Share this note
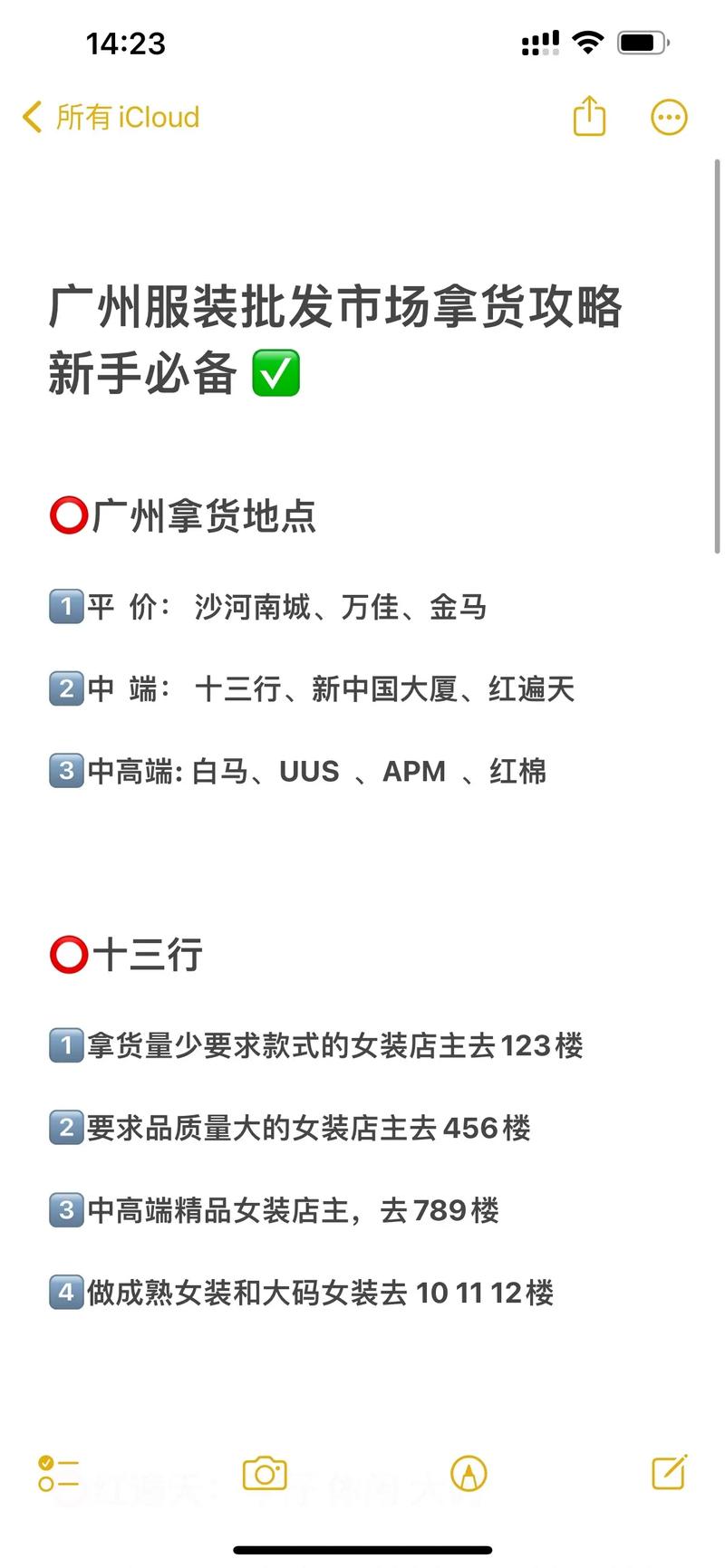The width and height of the screenshot is (725, 1568). pos(589,116)
